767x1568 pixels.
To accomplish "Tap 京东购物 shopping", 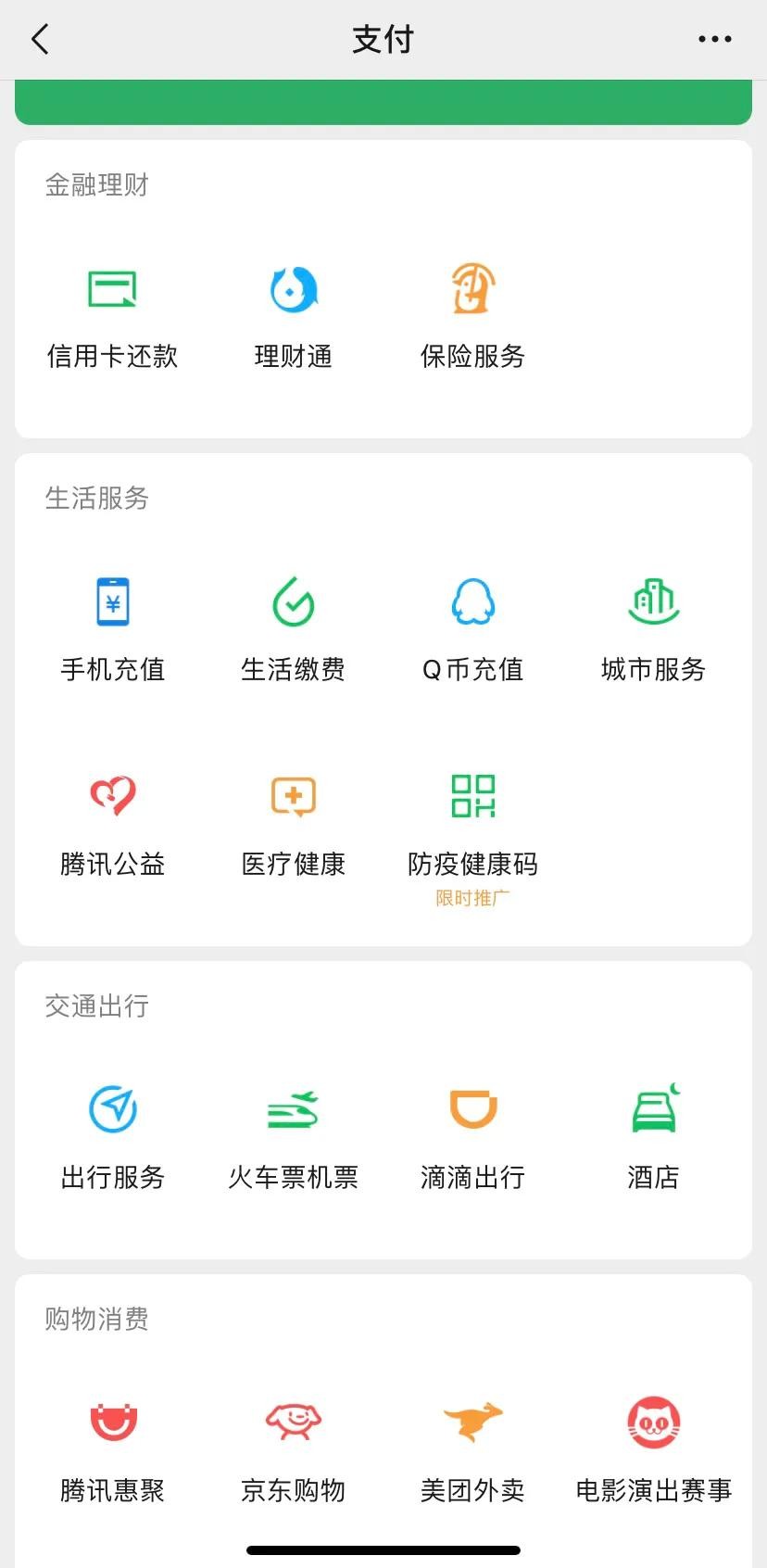I will pyautogui.click(x=293, y=1449).
